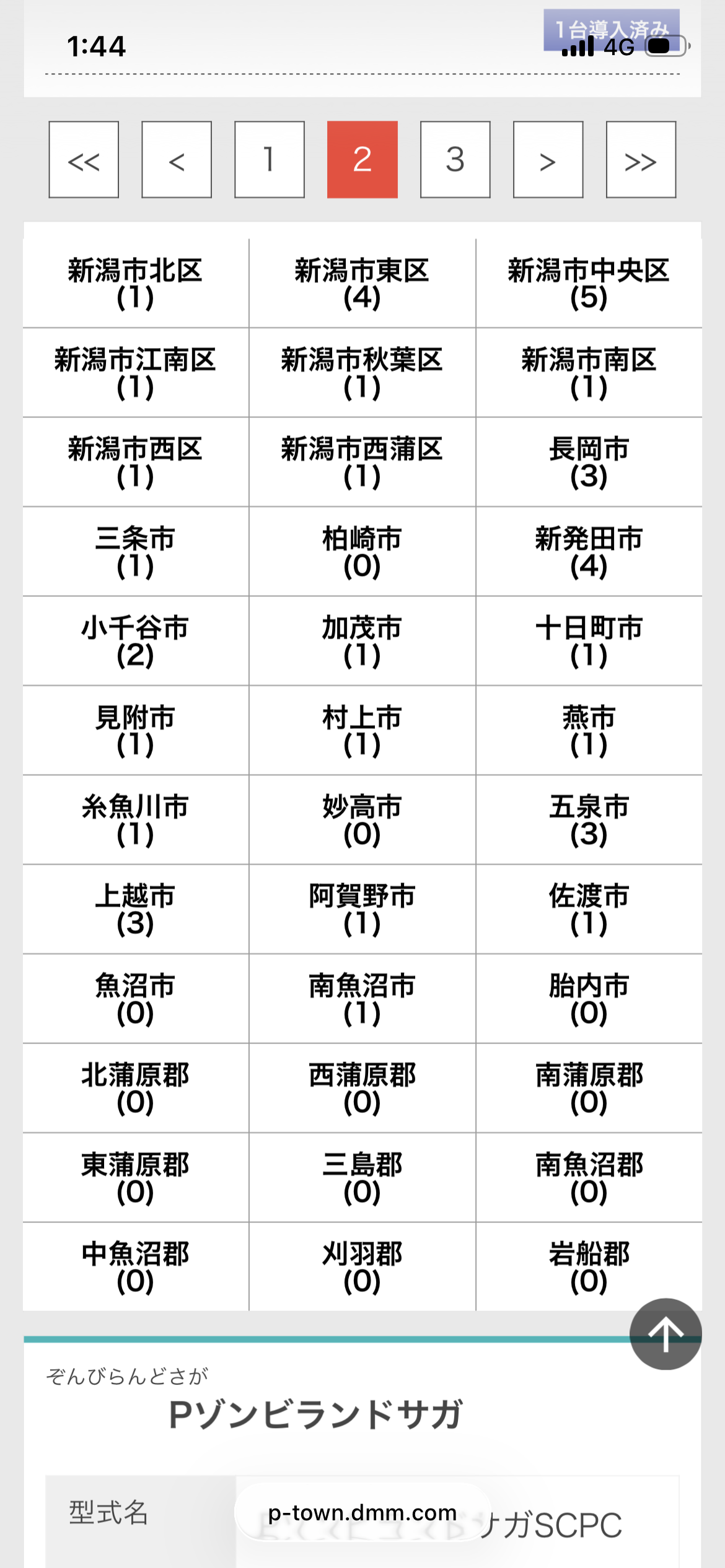Open 新発田市 listings
This screenshot has width=725, height=1568.
pyautogui.click(x=589, y=551)
